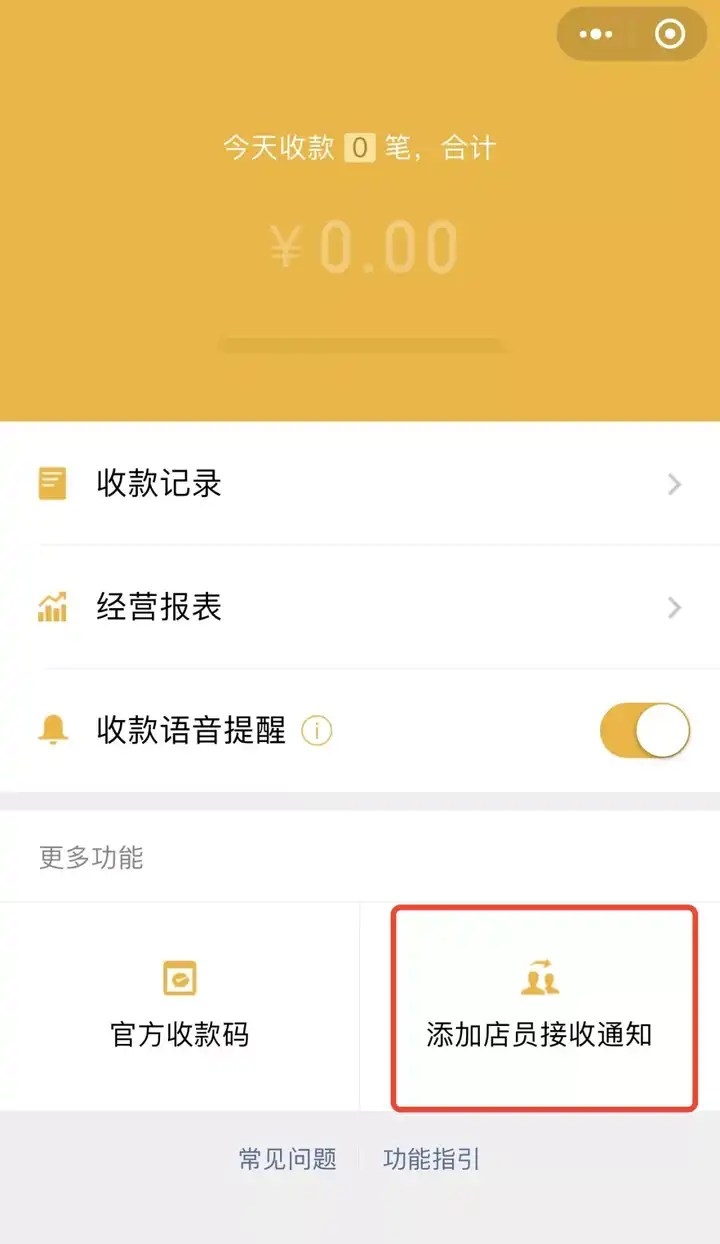Open 官方收款码 official payment code
Viewport: 720px width, 1244px height.
coord(180,1005)
